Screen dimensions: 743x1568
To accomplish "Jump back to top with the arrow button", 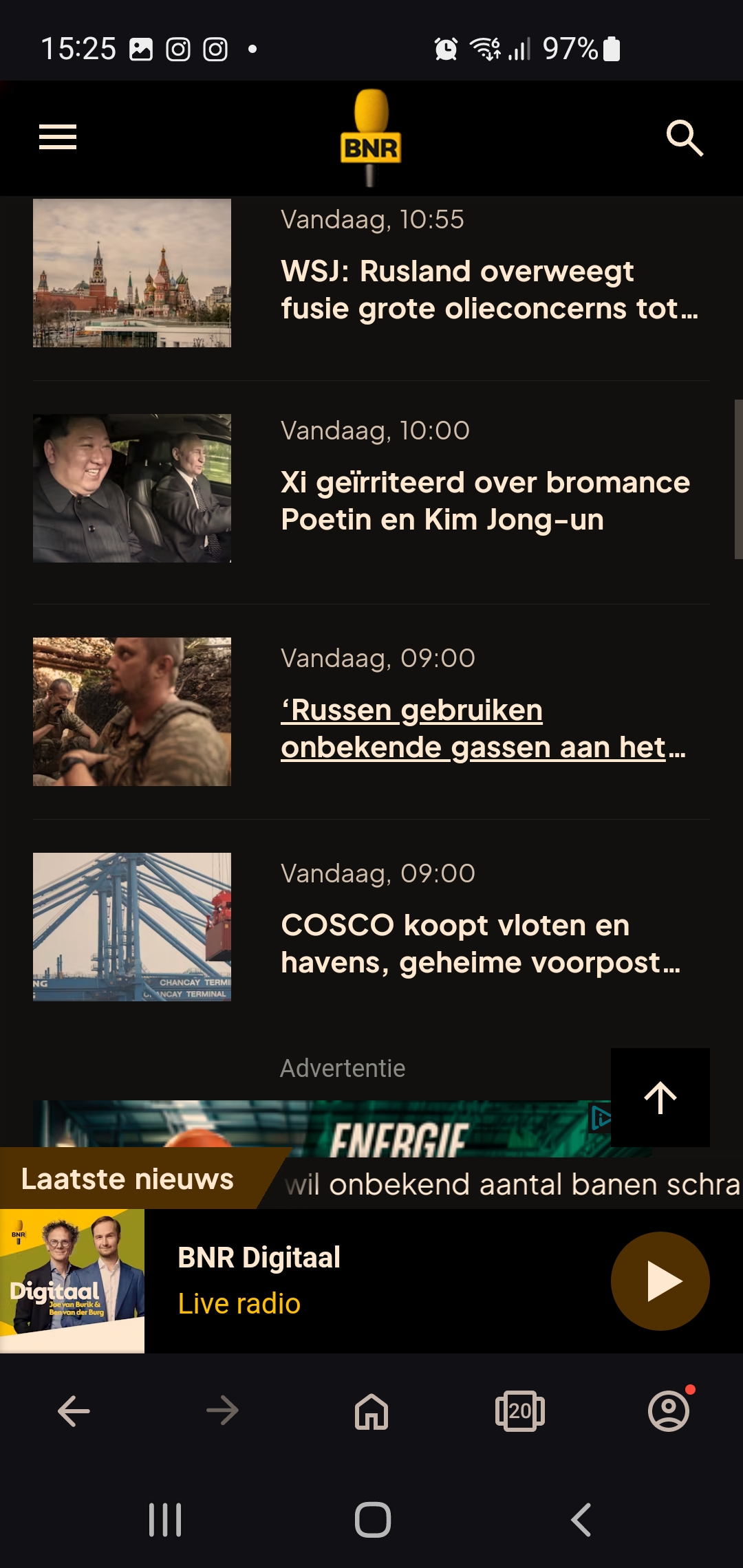I will point(660,1098).
